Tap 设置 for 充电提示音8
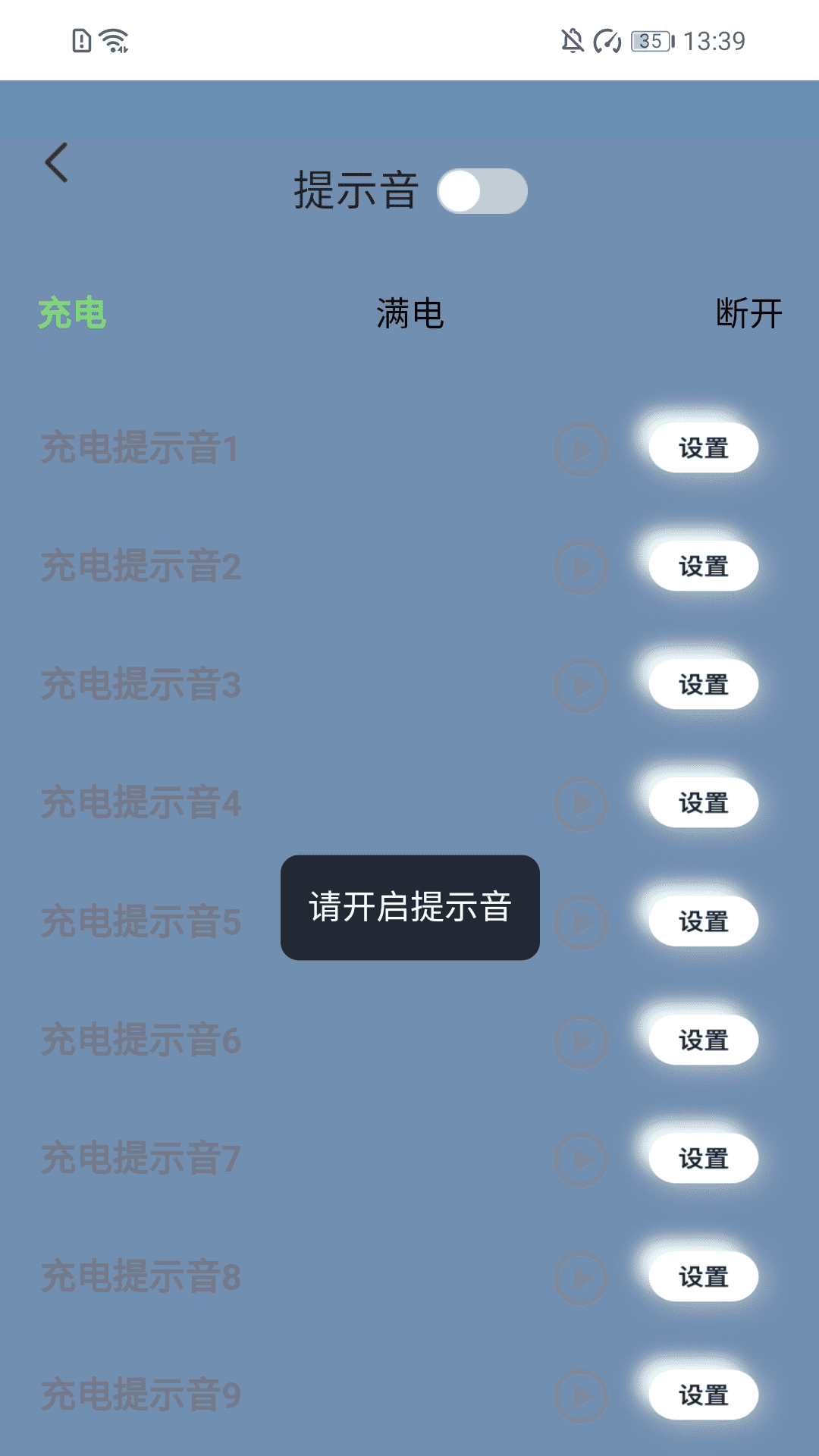Image resolution: width=819 pixels, height=1456 pixels. point(703,1276)
